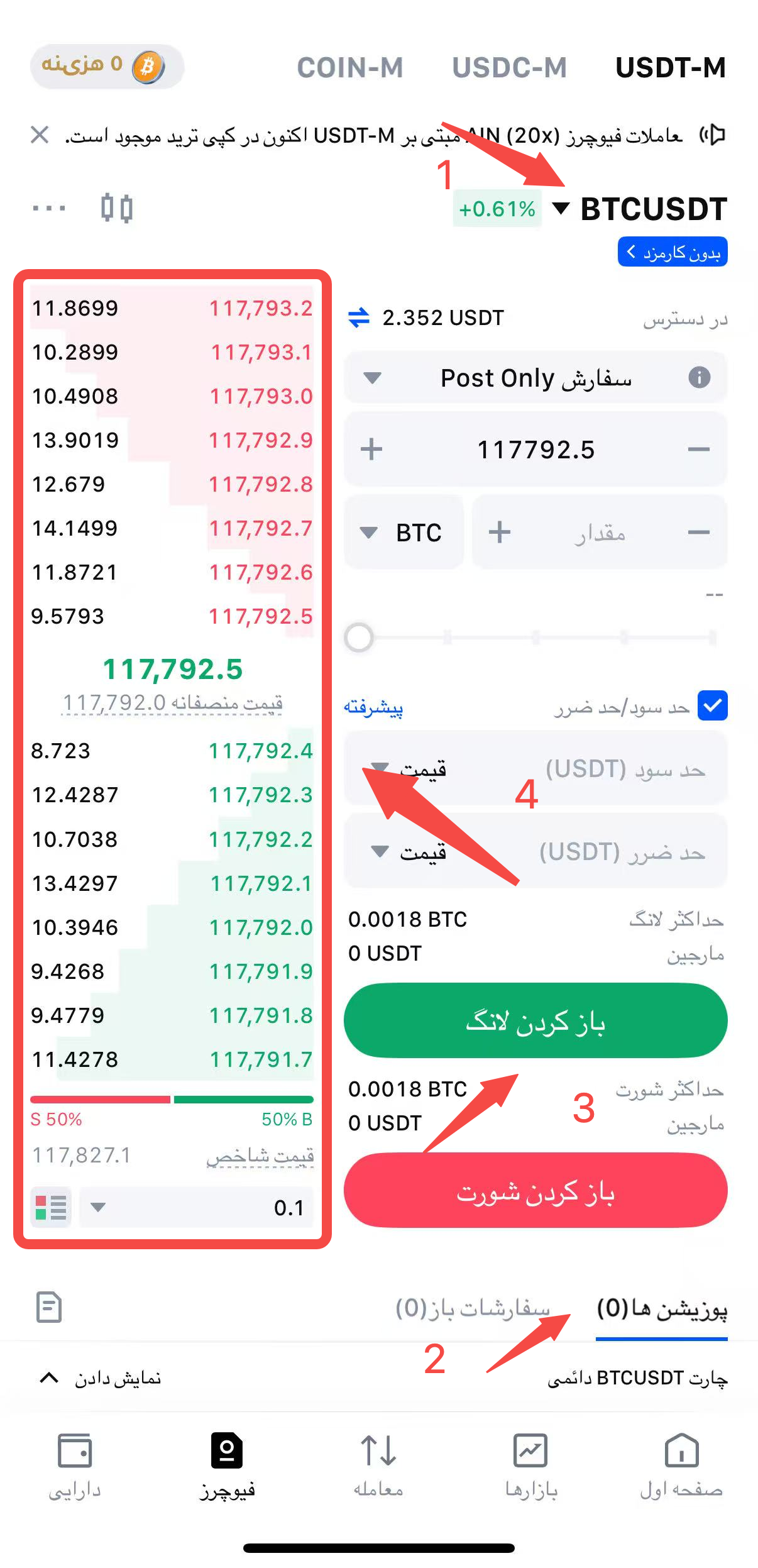Screen dimensions: 758x1568
Task: Open the candlestick chart icon
Action: pos(117,208)
